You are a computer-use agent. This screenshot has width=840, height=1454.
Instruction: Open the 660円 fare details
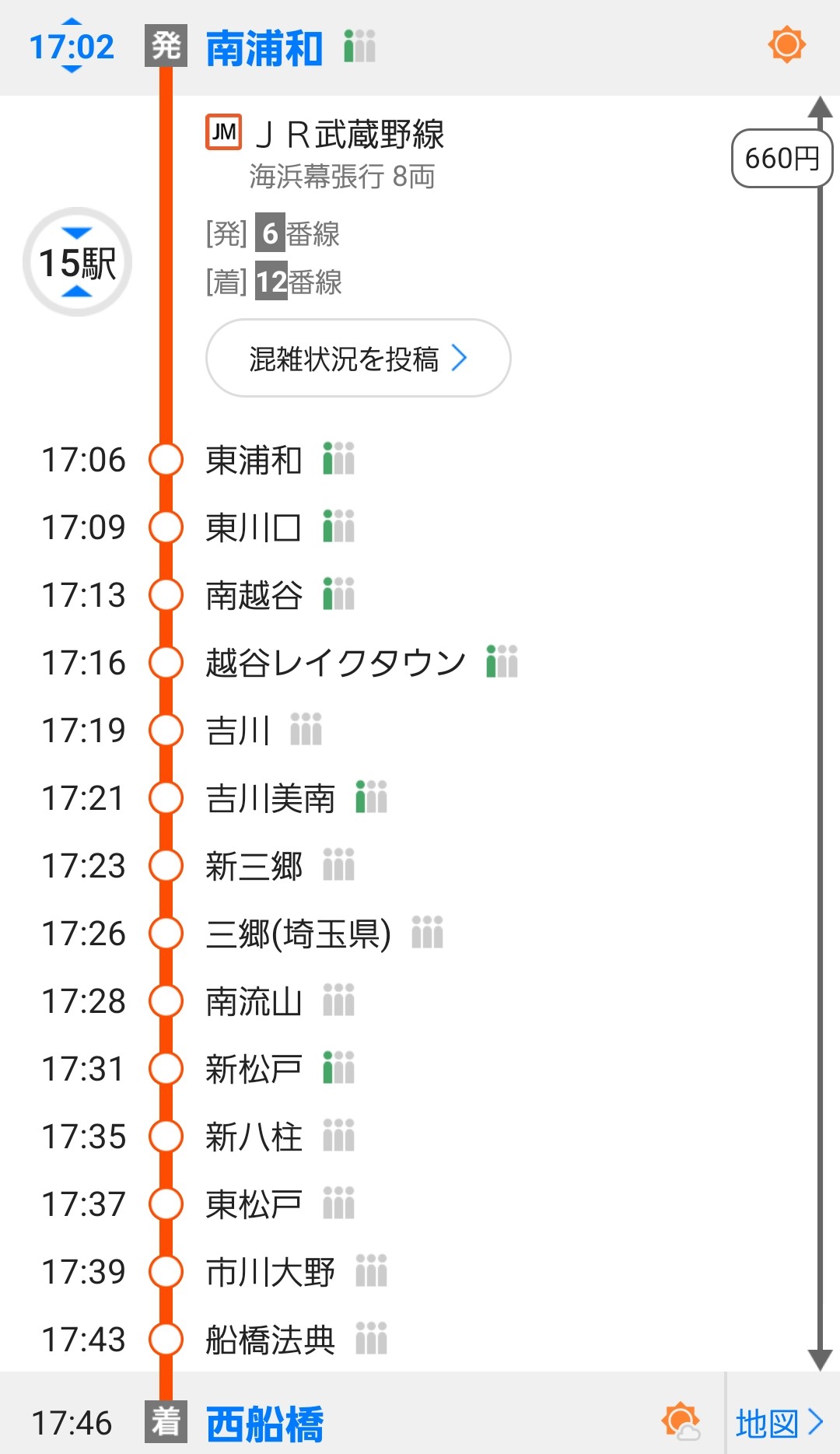click(x=781, y=159)
